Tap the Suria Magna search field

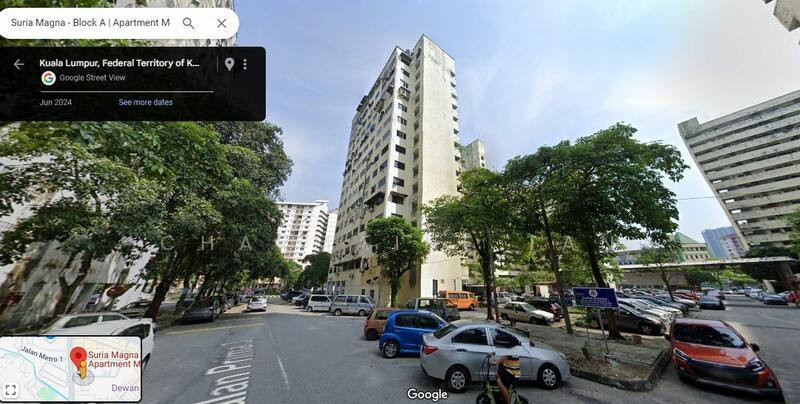point(90,22)
